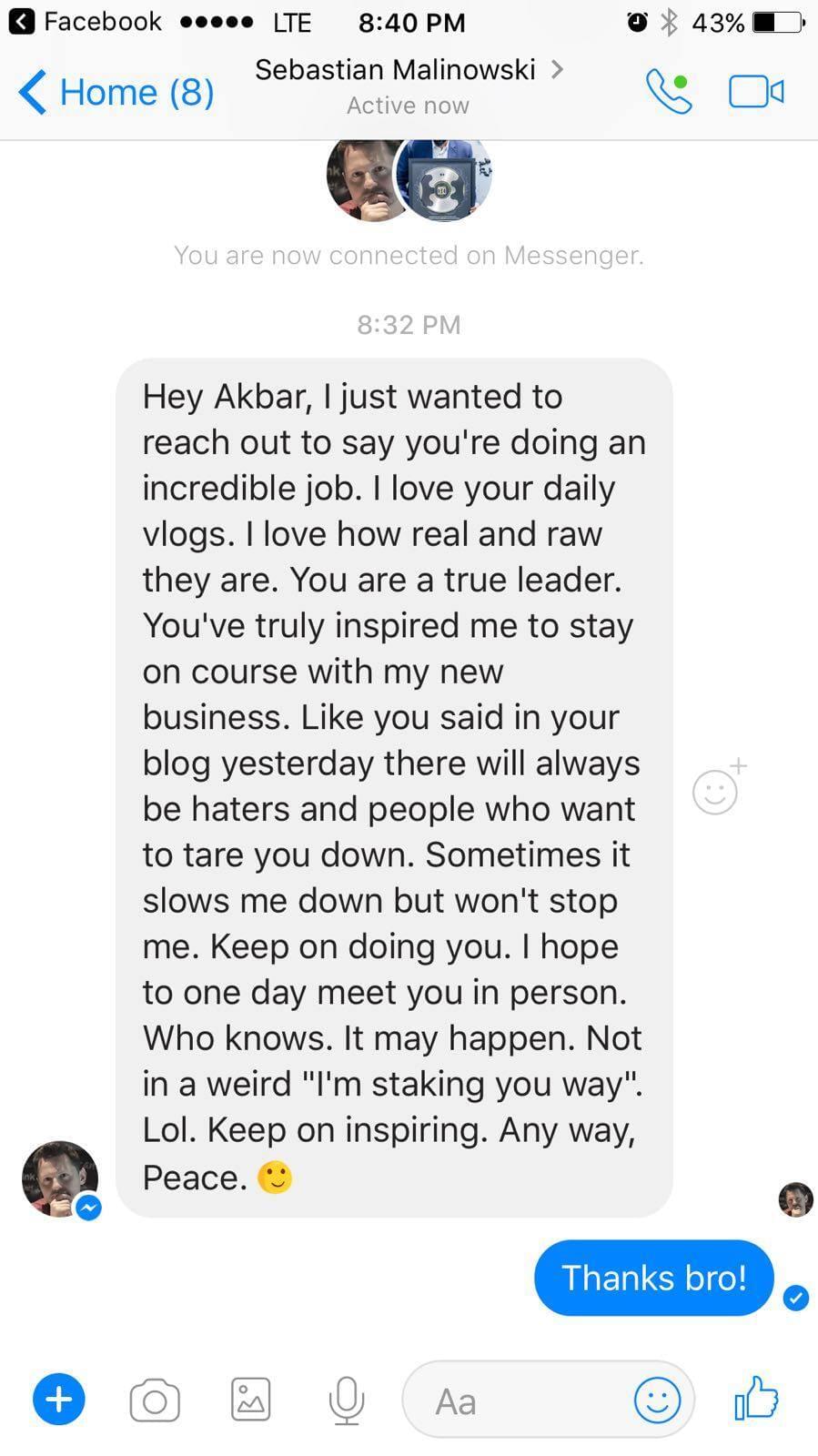Tap Sebastian's avatar beside his message
The width and height of the screenshot is (818, 1456).
(60, 1179)
